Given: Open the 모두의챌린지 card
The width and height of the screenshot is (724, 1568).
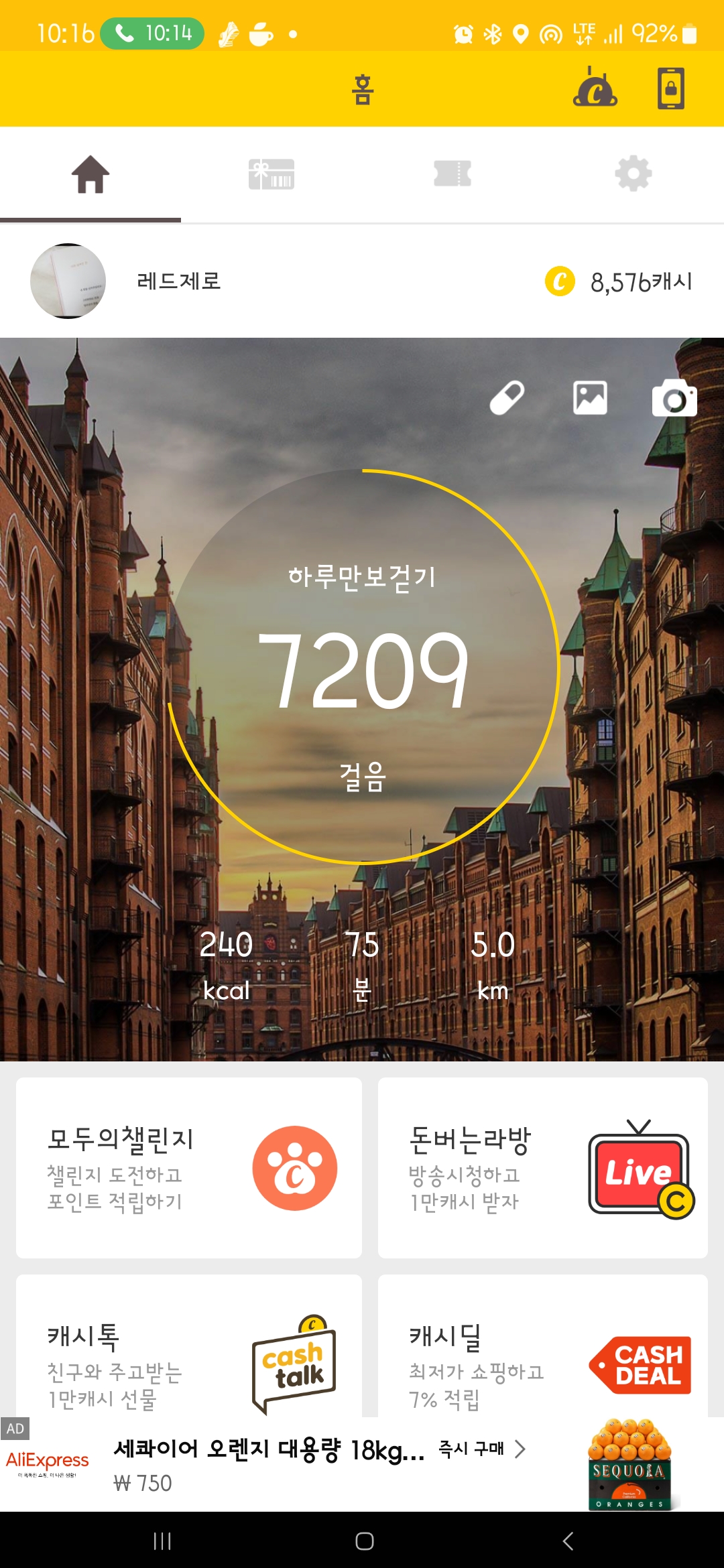Looking at the screenshot, I should click(x=189, y=1168).
